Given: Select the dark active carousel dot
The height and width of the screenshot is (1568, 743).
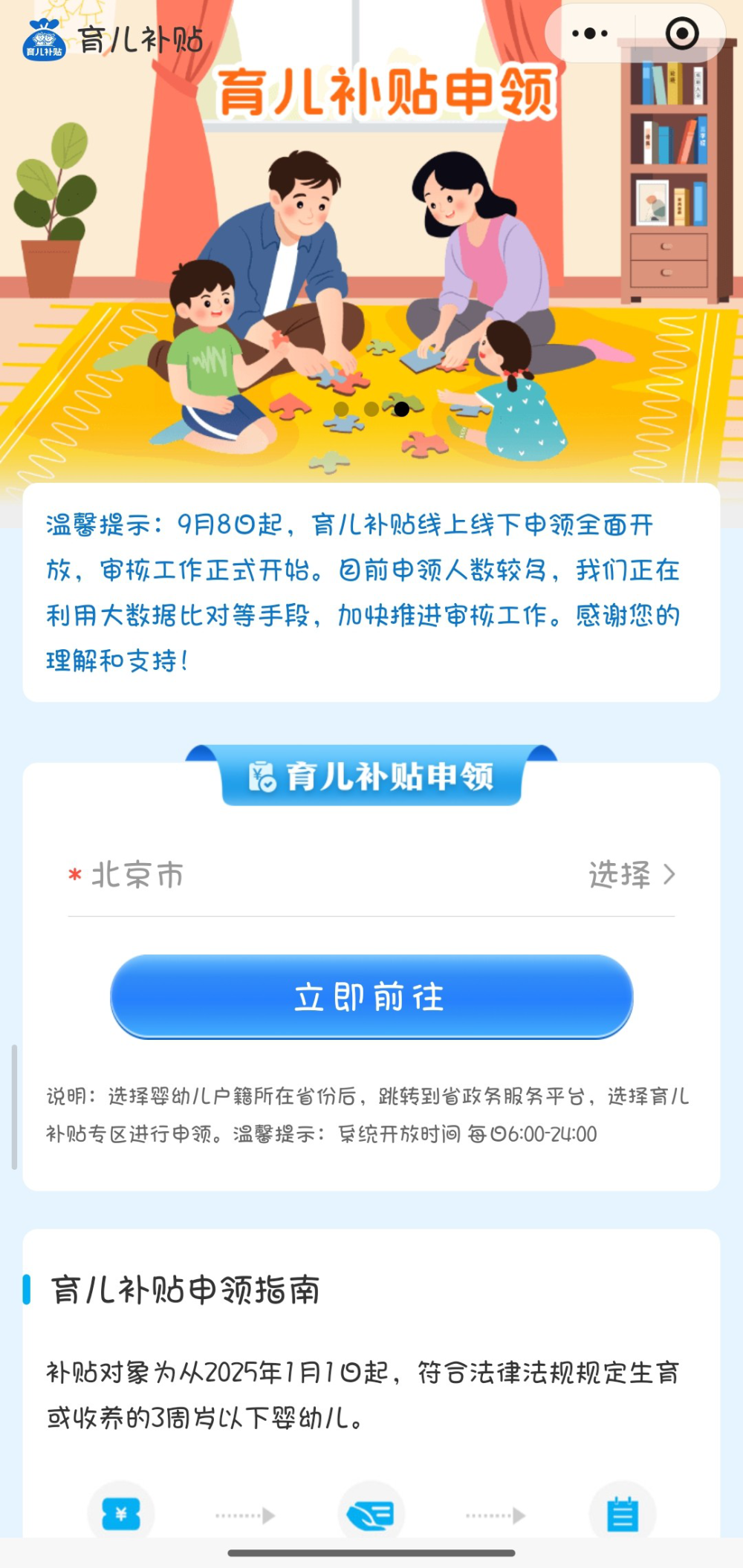Looking at the screenshot, I should (x=403, y=409).
